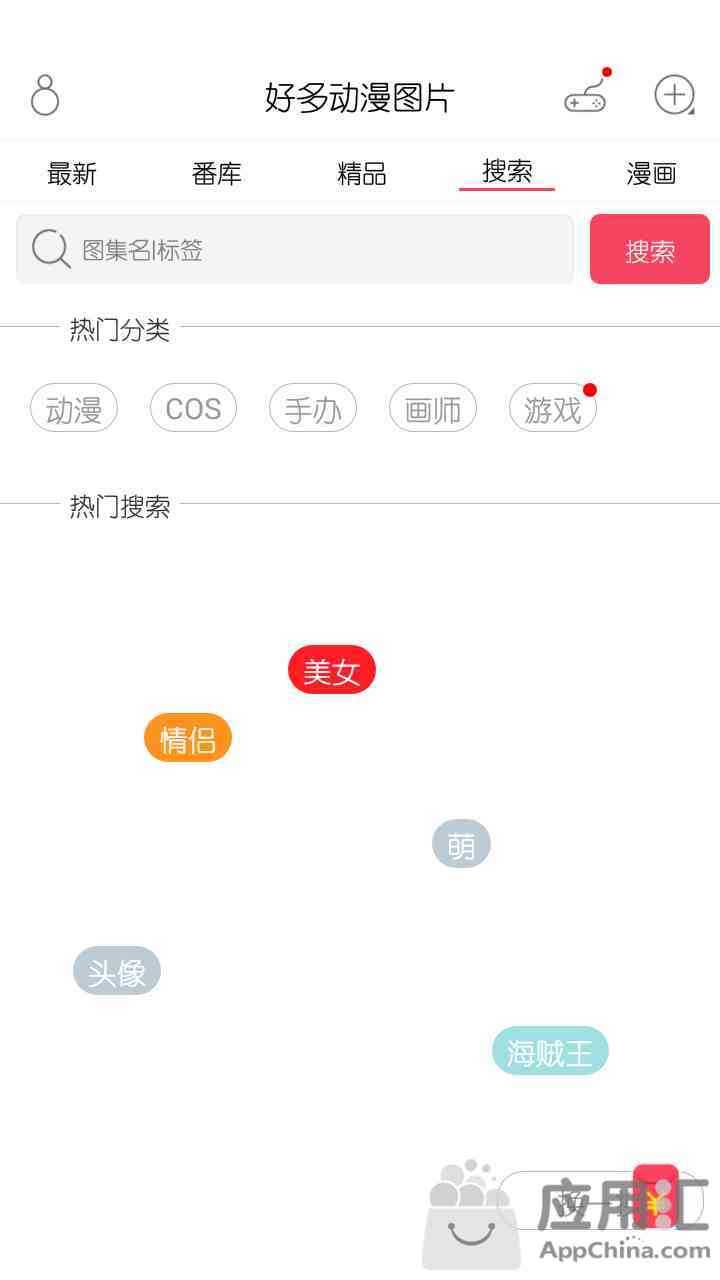Image resolution: width=720 pixels, height=1280 pixels.
Task: Select the 手办 category chip
Action: (313, 409)
